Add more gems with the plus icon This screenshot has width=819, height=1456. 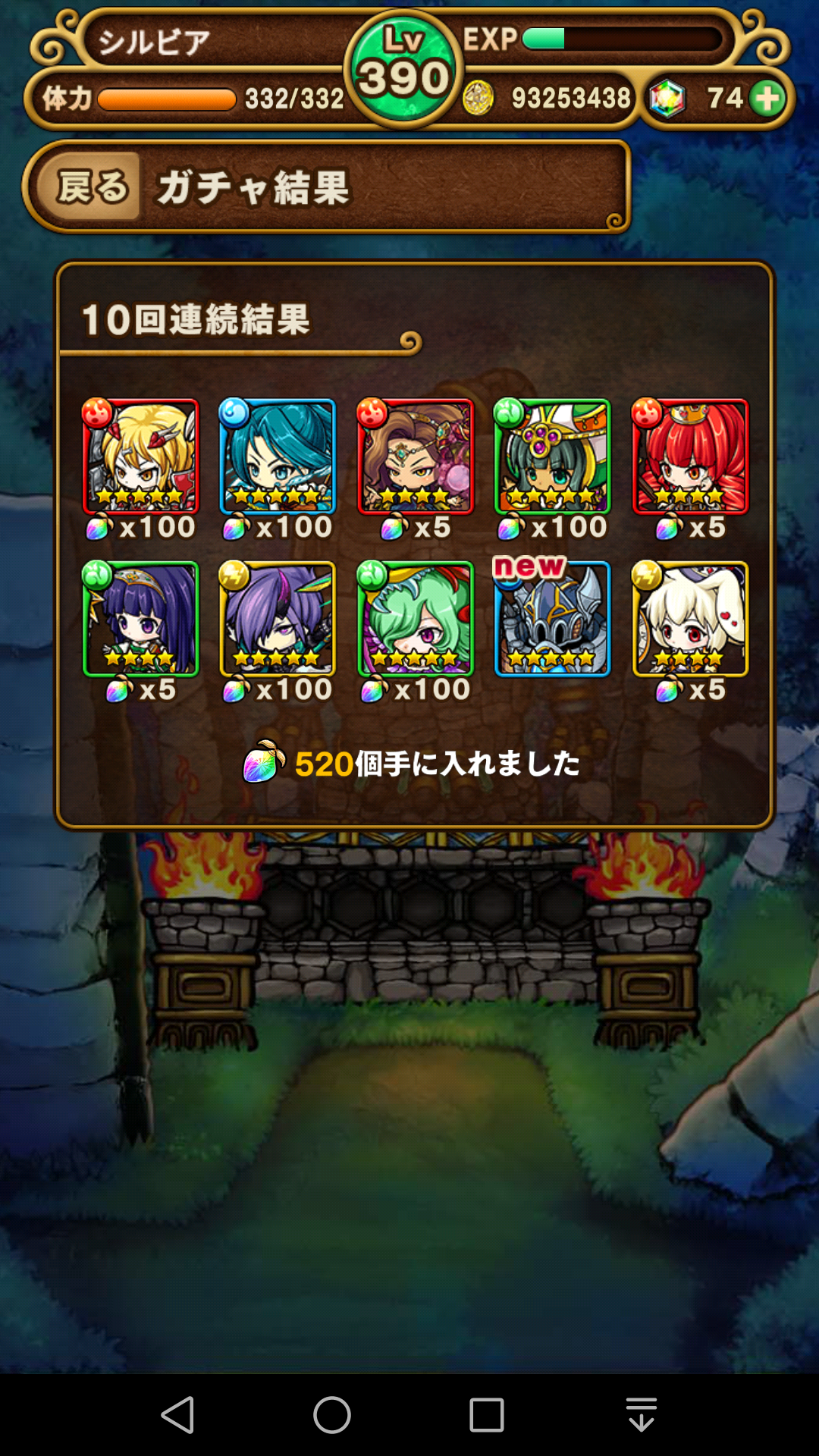pyautogui.click(x=767, y=99)
